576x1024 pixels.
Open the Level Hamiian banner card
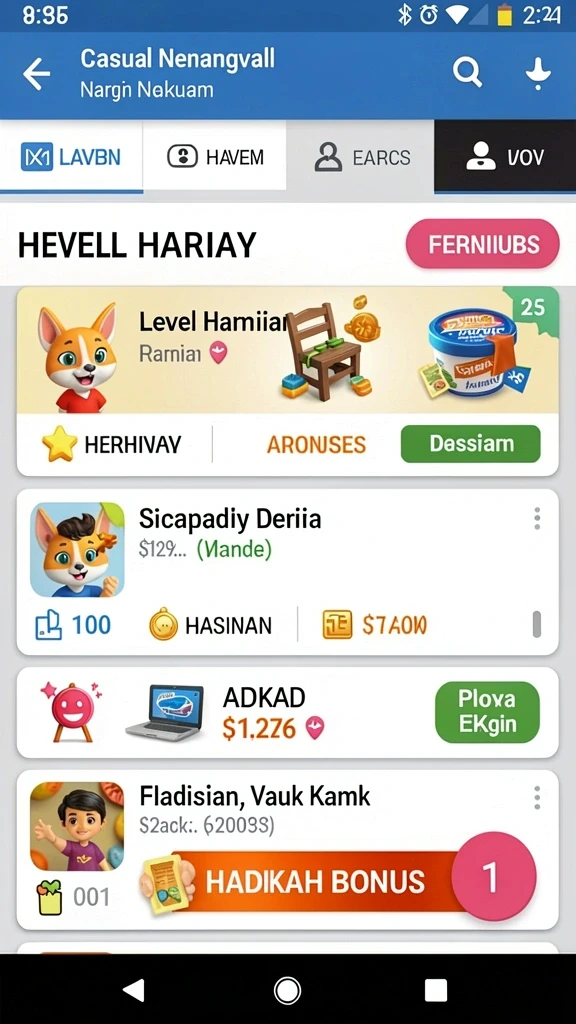pyautogui.click(x=287, y=350)
